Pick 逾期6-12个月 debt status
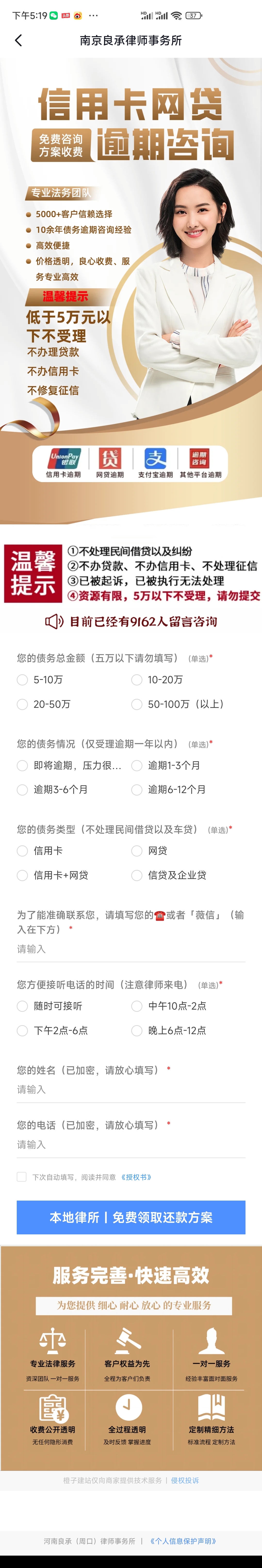 [x=137, y=789]
